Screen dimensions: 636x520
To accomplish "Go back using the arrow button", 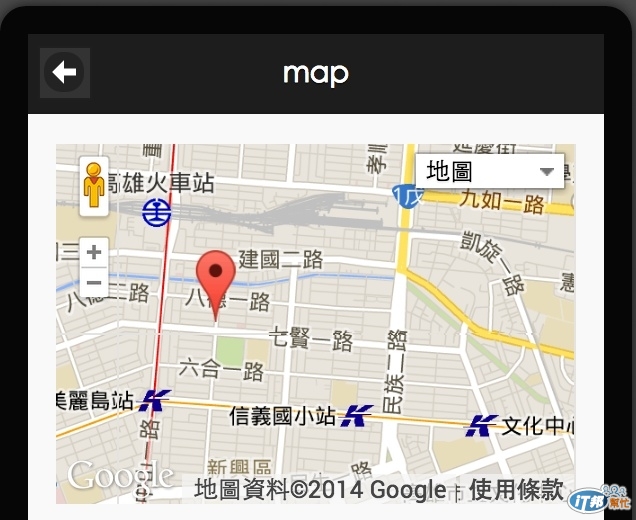I will tap(65, 73).
